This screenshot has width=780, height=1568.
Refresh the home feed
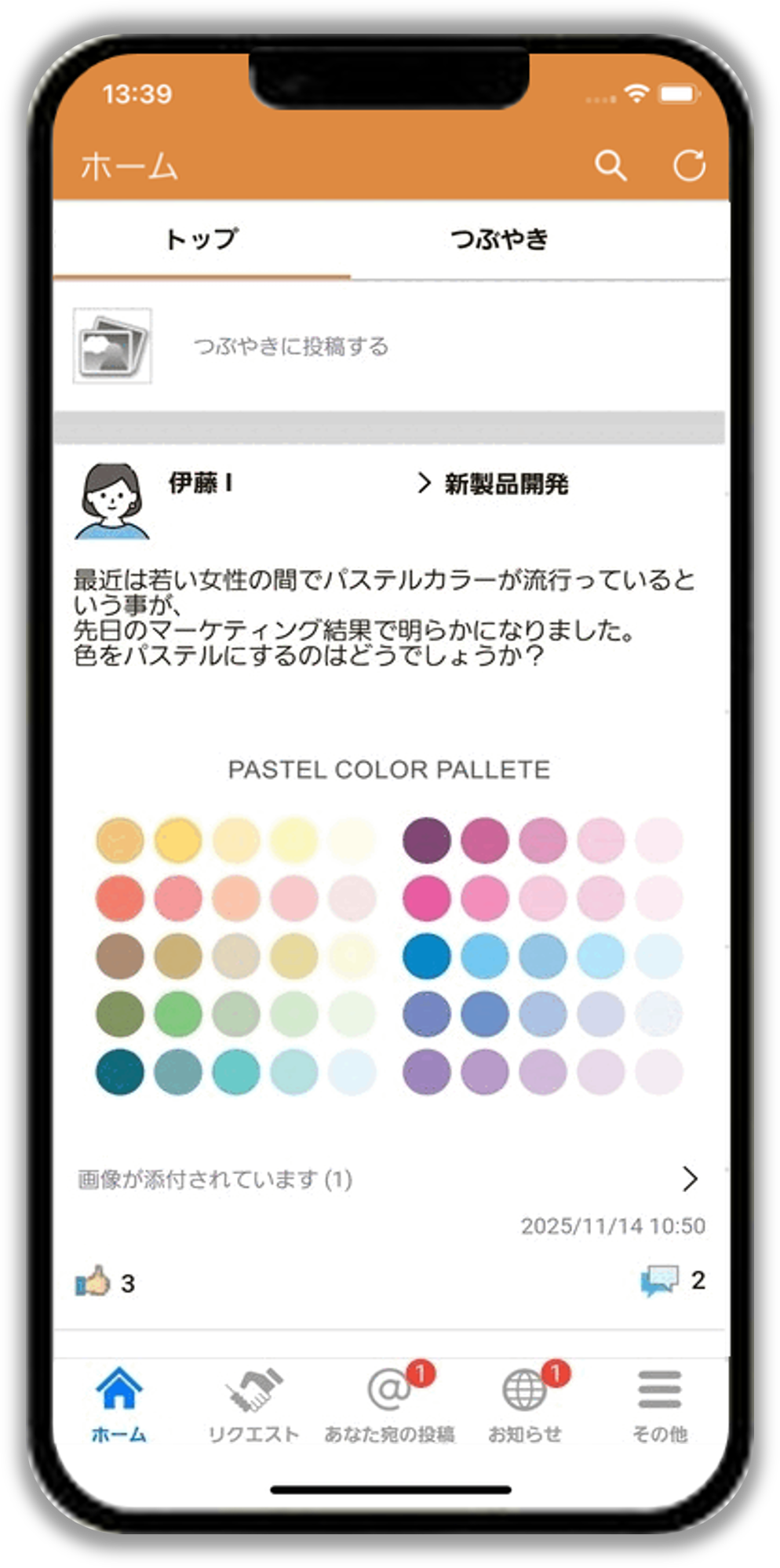689,166
